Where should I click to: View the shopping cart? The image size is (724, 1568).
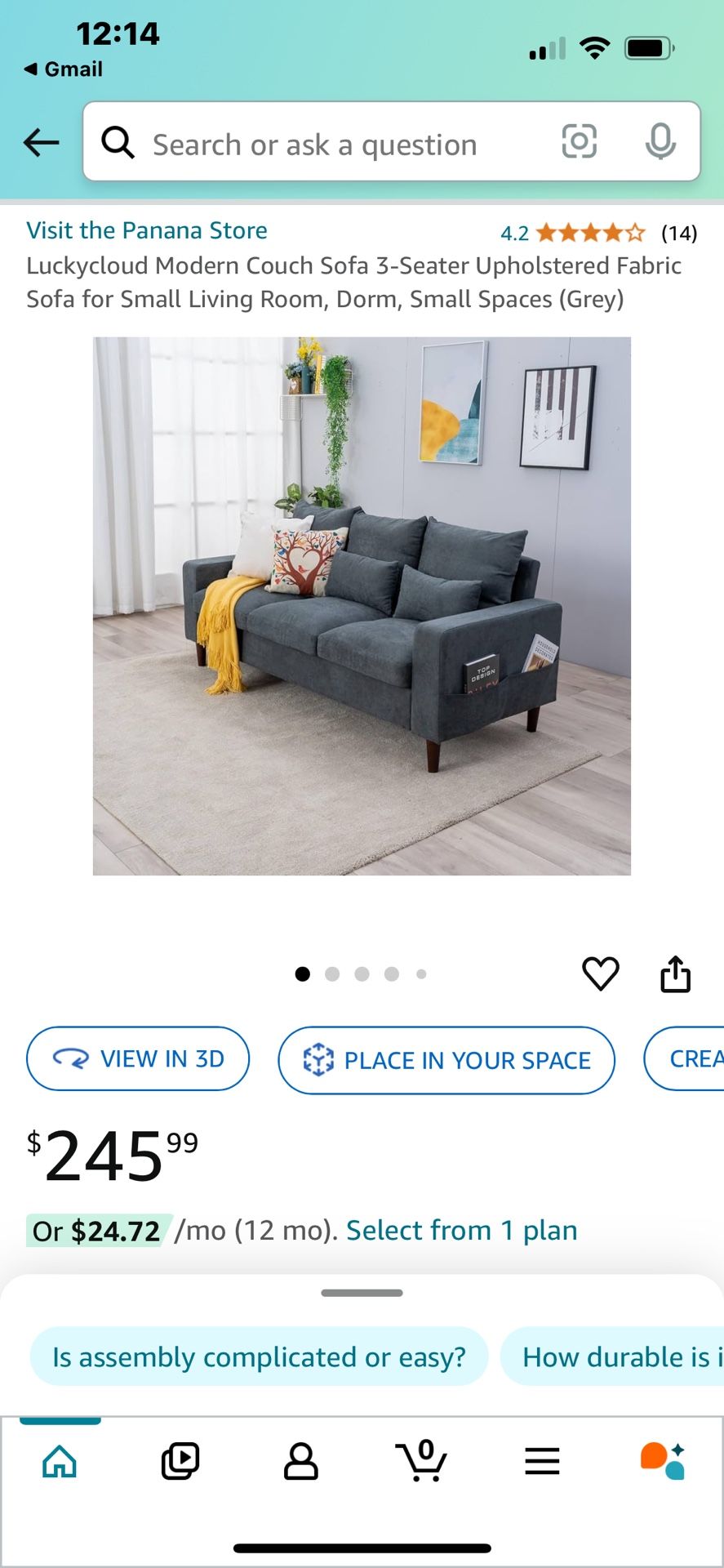(421, 1461)
